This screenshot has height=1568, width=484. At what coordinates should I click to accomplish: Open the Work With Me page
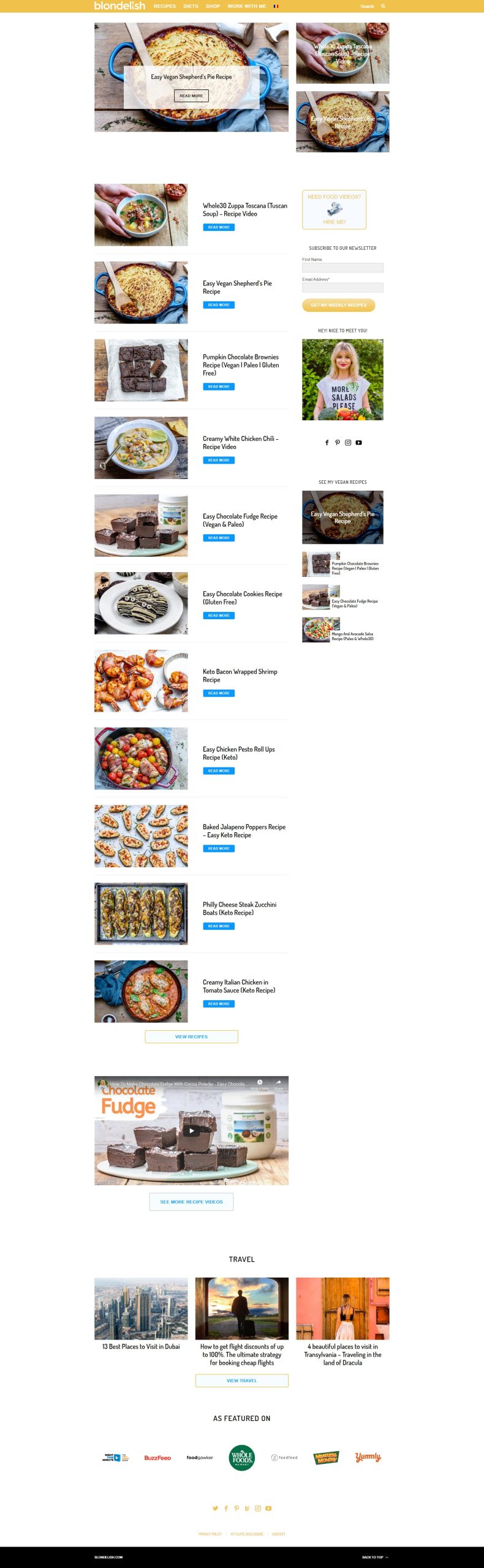coord(246,6)
